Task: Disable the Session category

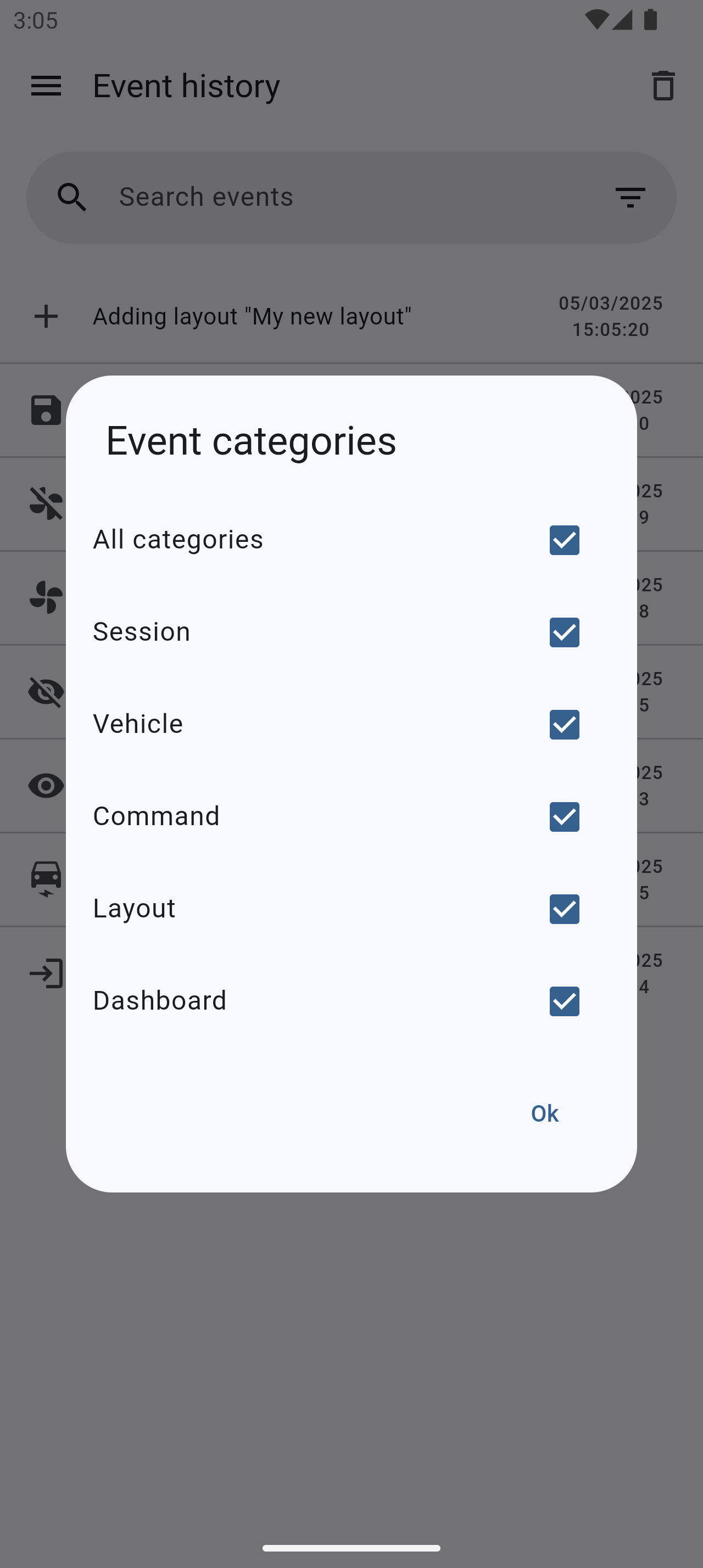Action: (563, 632)
